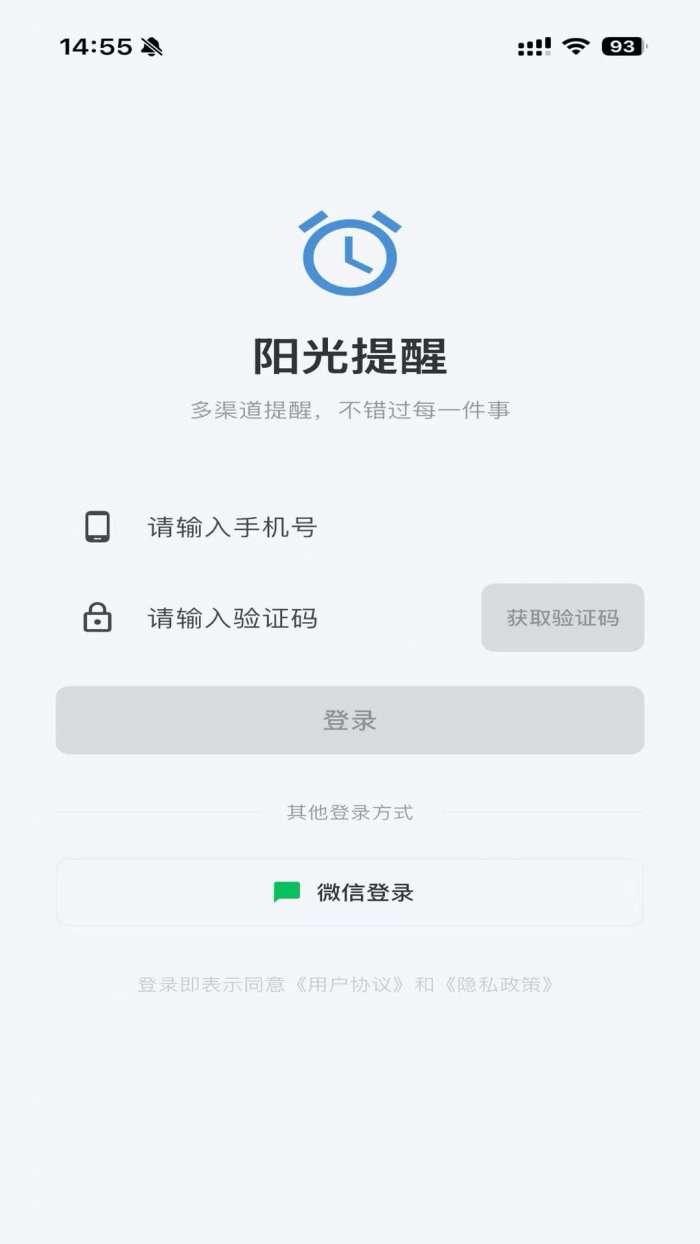Image resolution: width=700 pixels, height=1244 pixels.
Task: Open the 《用户协议》 user agreement
Action: point(347,984)
